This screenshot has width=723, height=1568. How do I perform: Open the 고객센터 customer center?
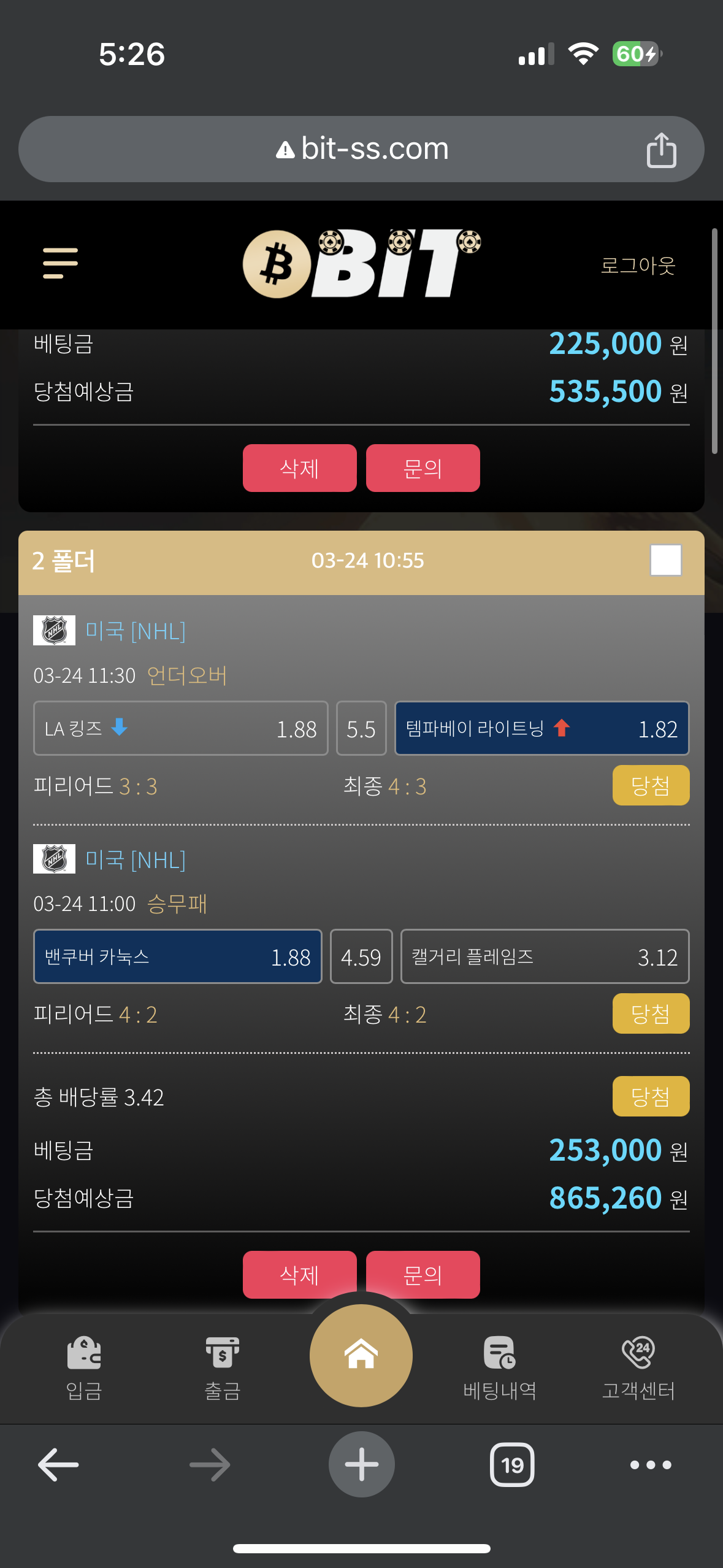coord(638,1368)
